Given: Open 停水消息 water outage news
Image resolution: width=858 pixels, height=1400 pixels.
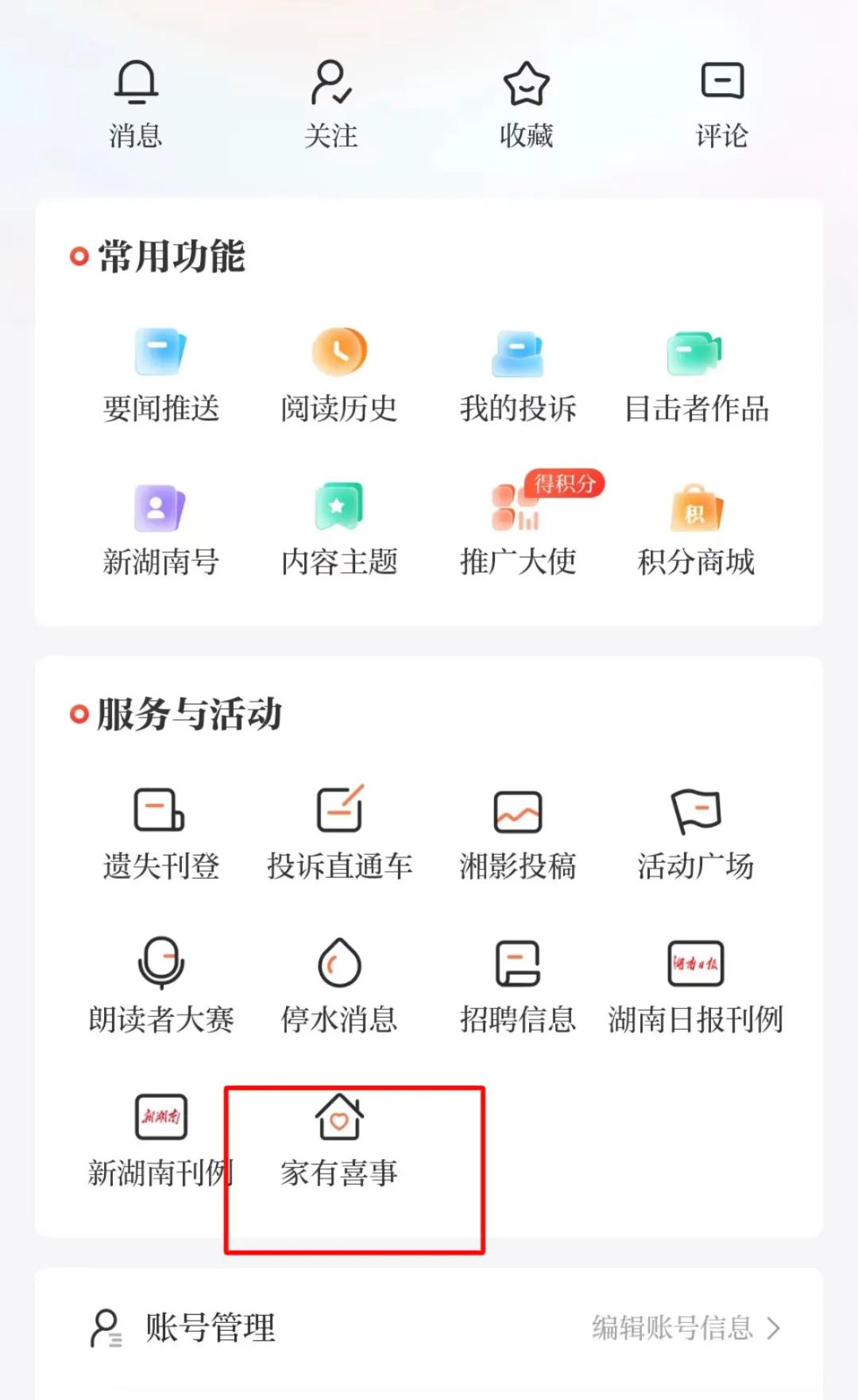Looking at the screenshot, I should pyautogui.click(x=339, y=985).
